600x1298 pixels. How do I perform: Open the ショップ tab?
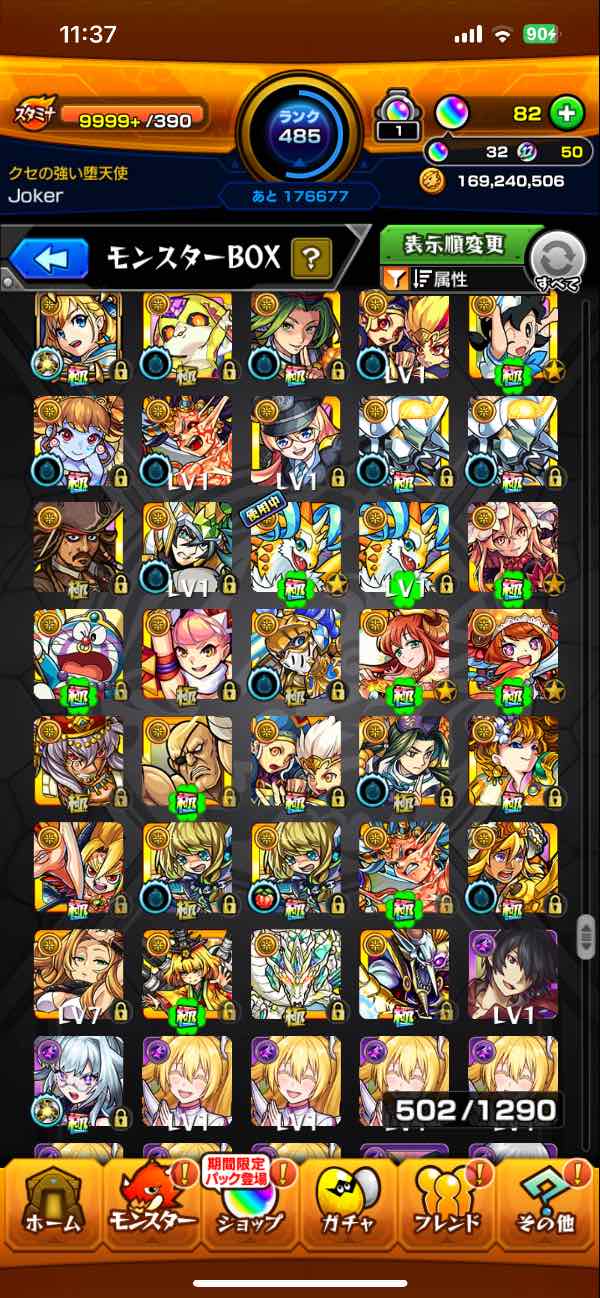pyautogui.click(x=247, y=1208)
